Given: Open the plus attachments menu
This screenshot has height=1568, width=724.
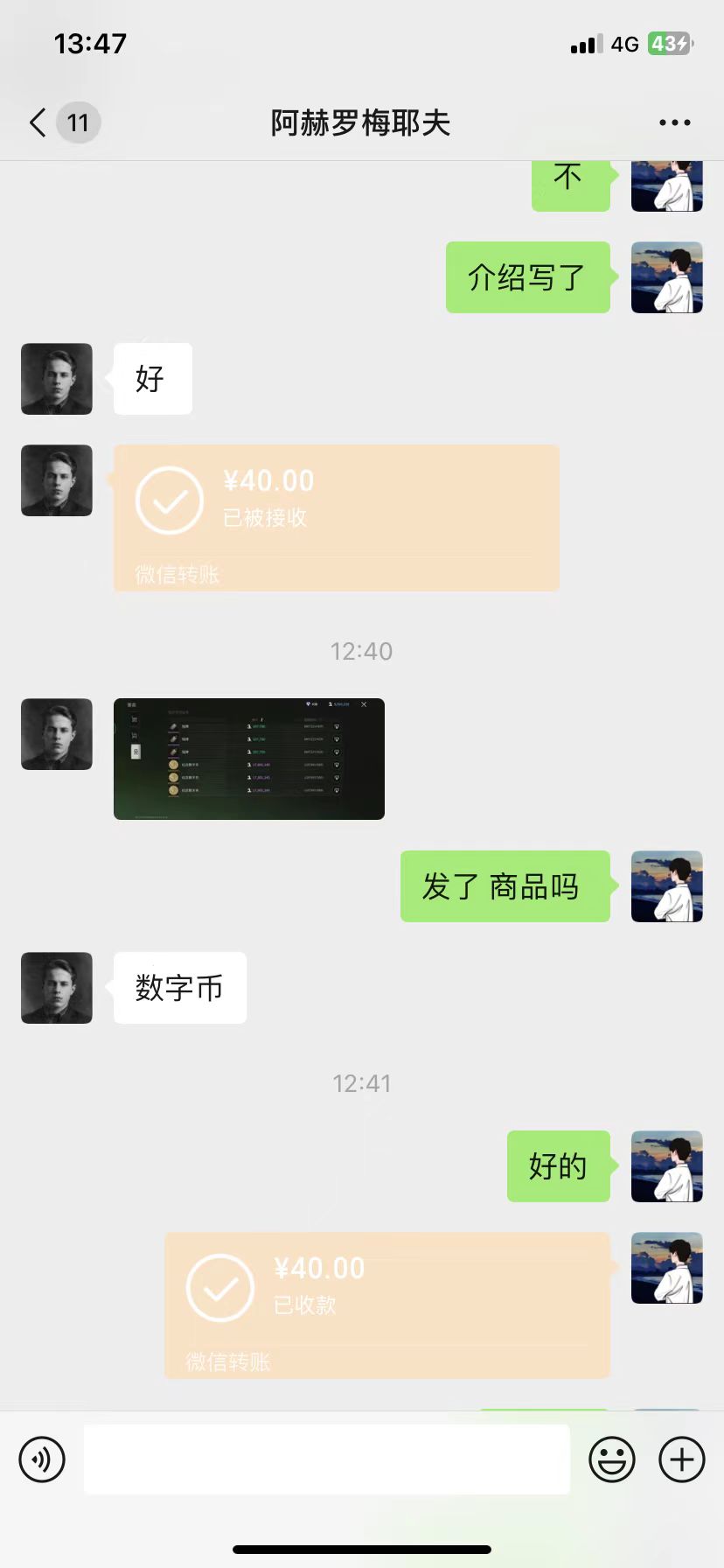Looking at the screenshot, I should [x=681, y=1459].
